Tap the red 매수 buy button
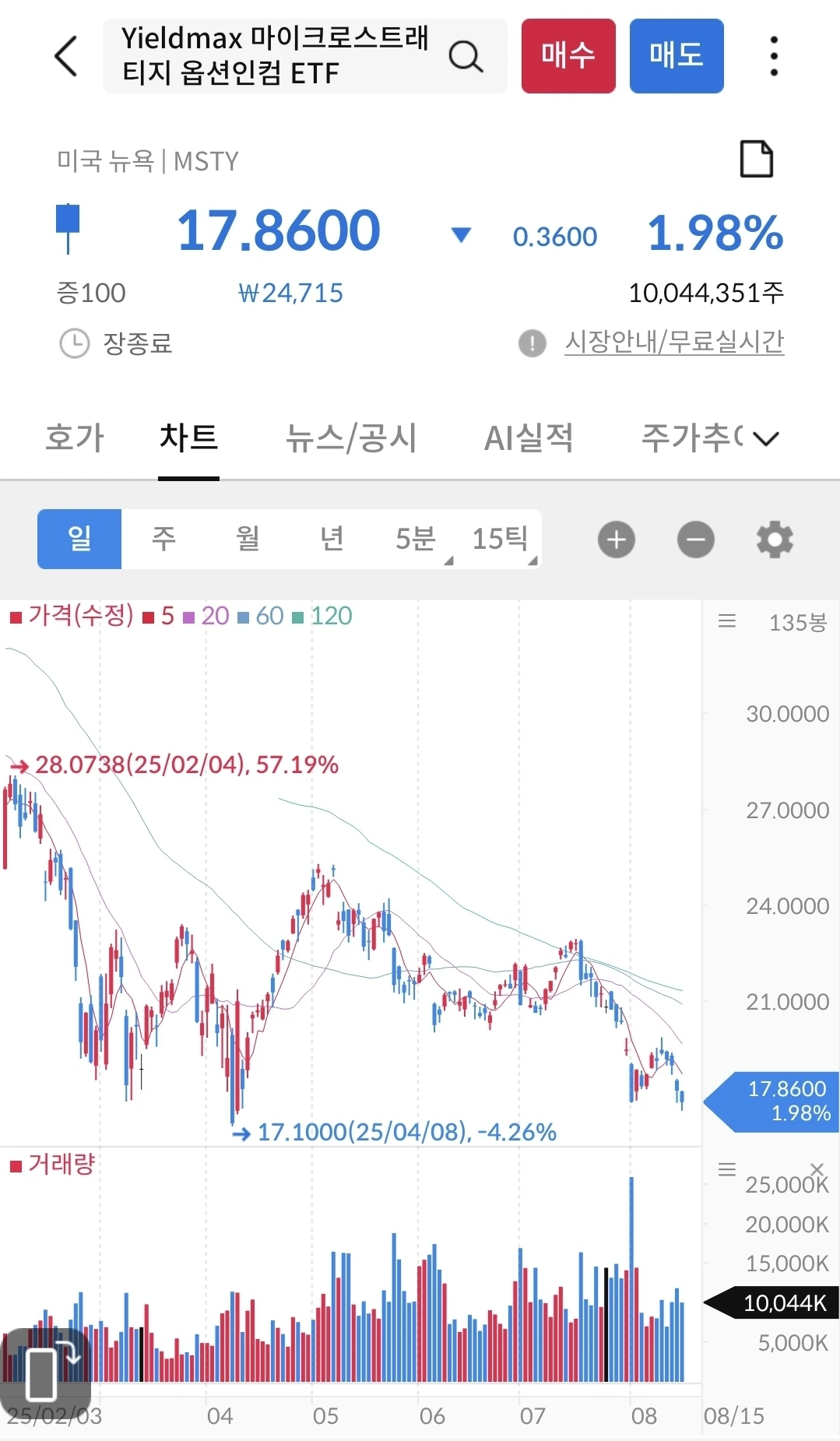Image resolution: width=840 pixels, height=1441 pixels. pyautogui.click(x=568, y=56)
